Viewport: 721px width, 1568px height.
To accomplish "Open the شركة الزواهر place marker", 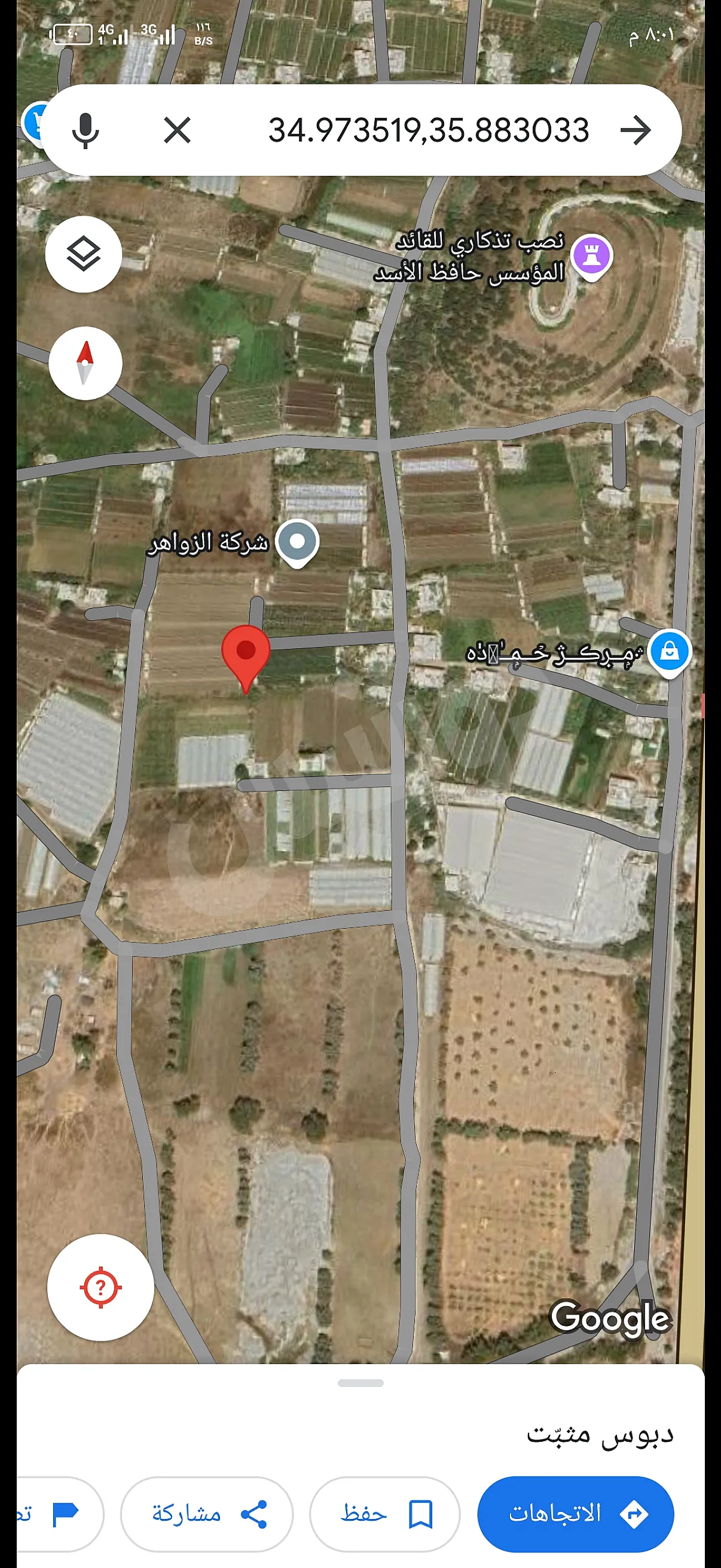I will click(297, 542).
